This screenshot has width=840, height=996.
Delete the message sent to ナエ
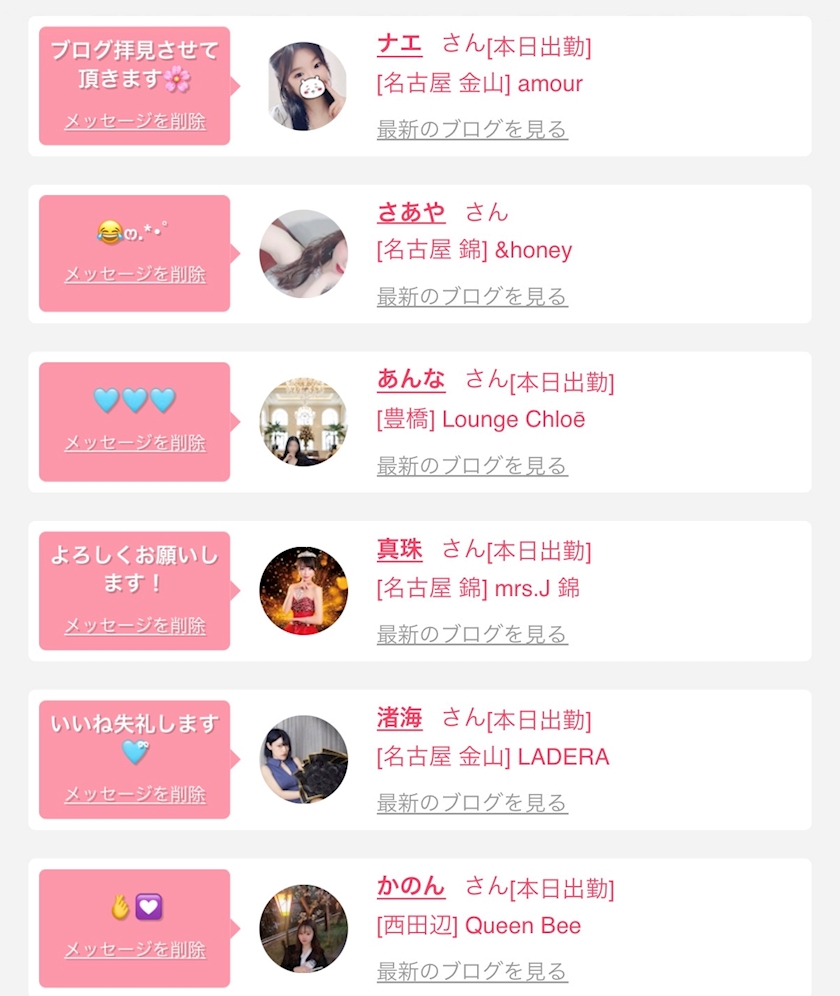(x=135, y=121)
